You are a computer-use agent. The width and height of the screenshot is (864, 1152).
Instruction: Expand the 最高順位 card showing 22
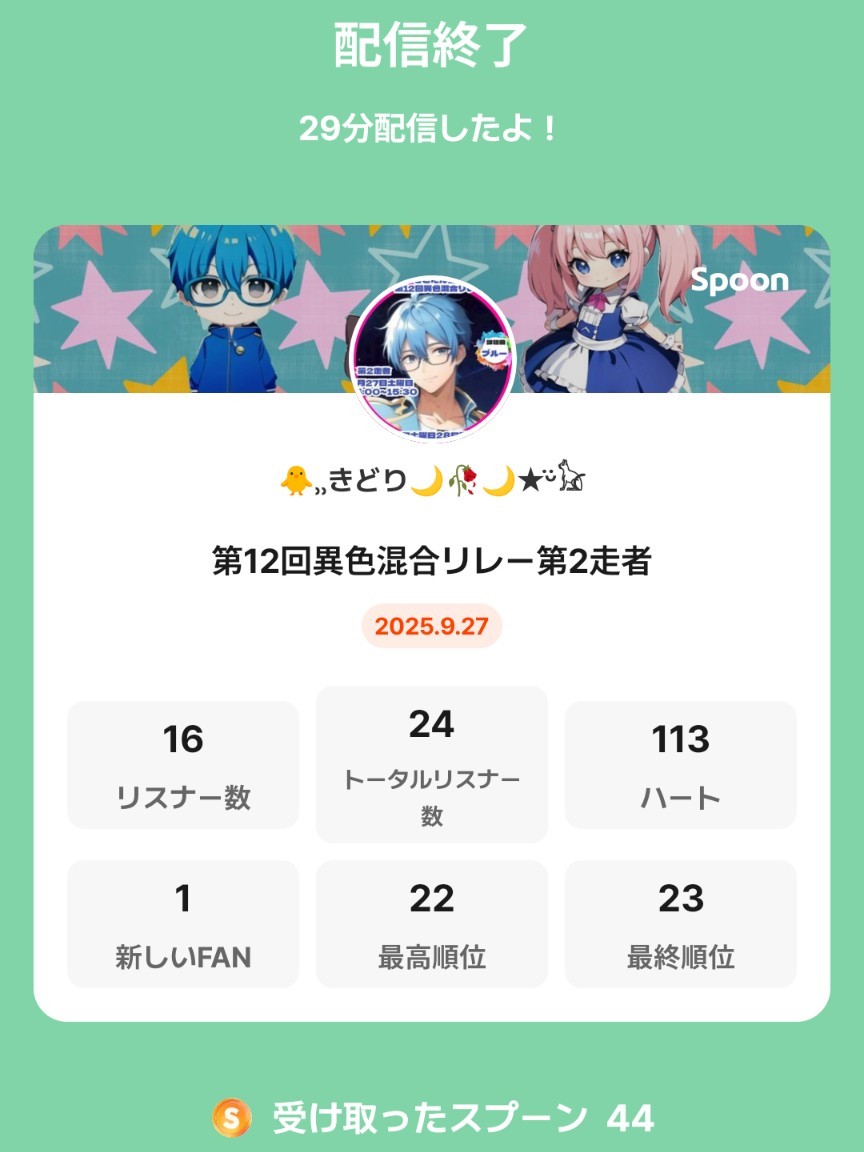431,921
